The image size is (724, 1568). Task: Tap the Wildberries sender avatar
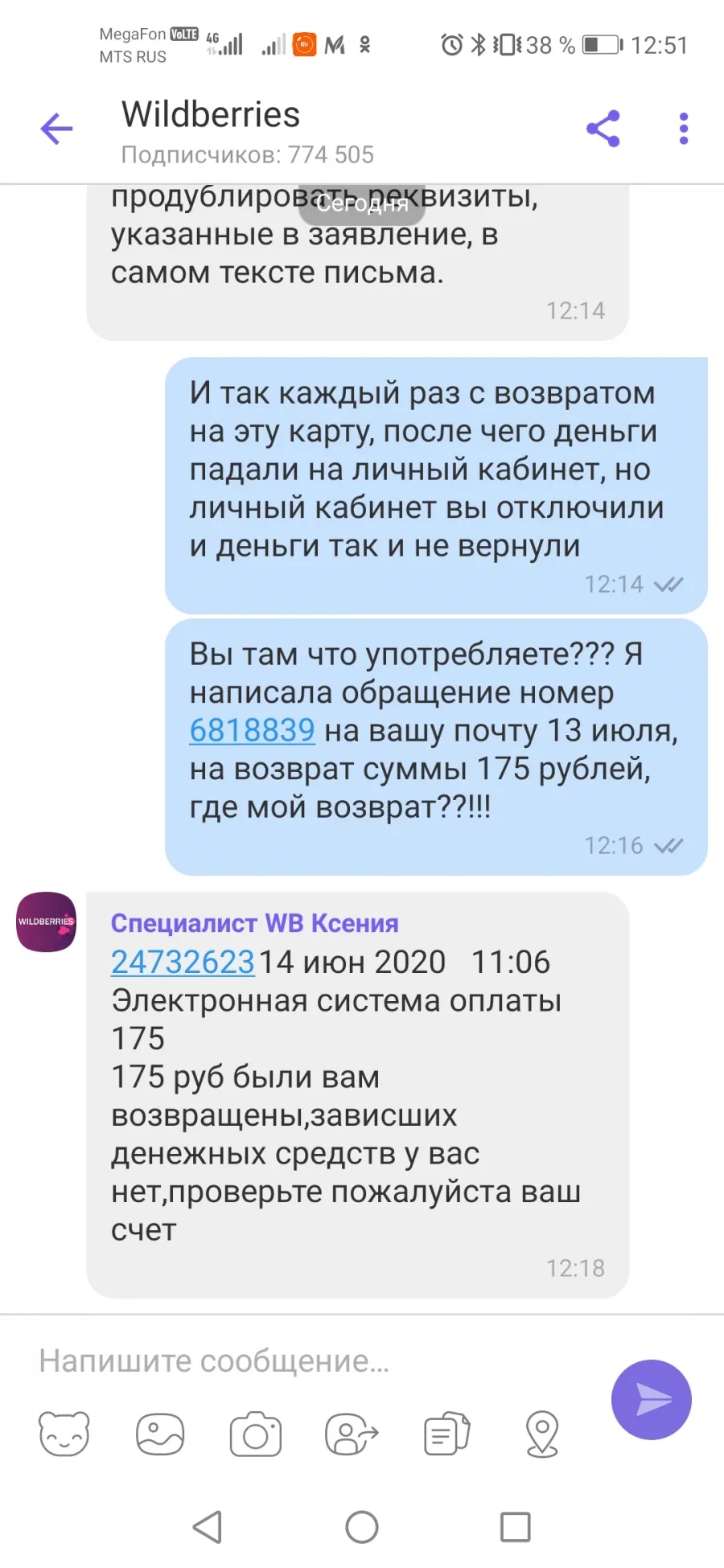(x=47, y=922)
